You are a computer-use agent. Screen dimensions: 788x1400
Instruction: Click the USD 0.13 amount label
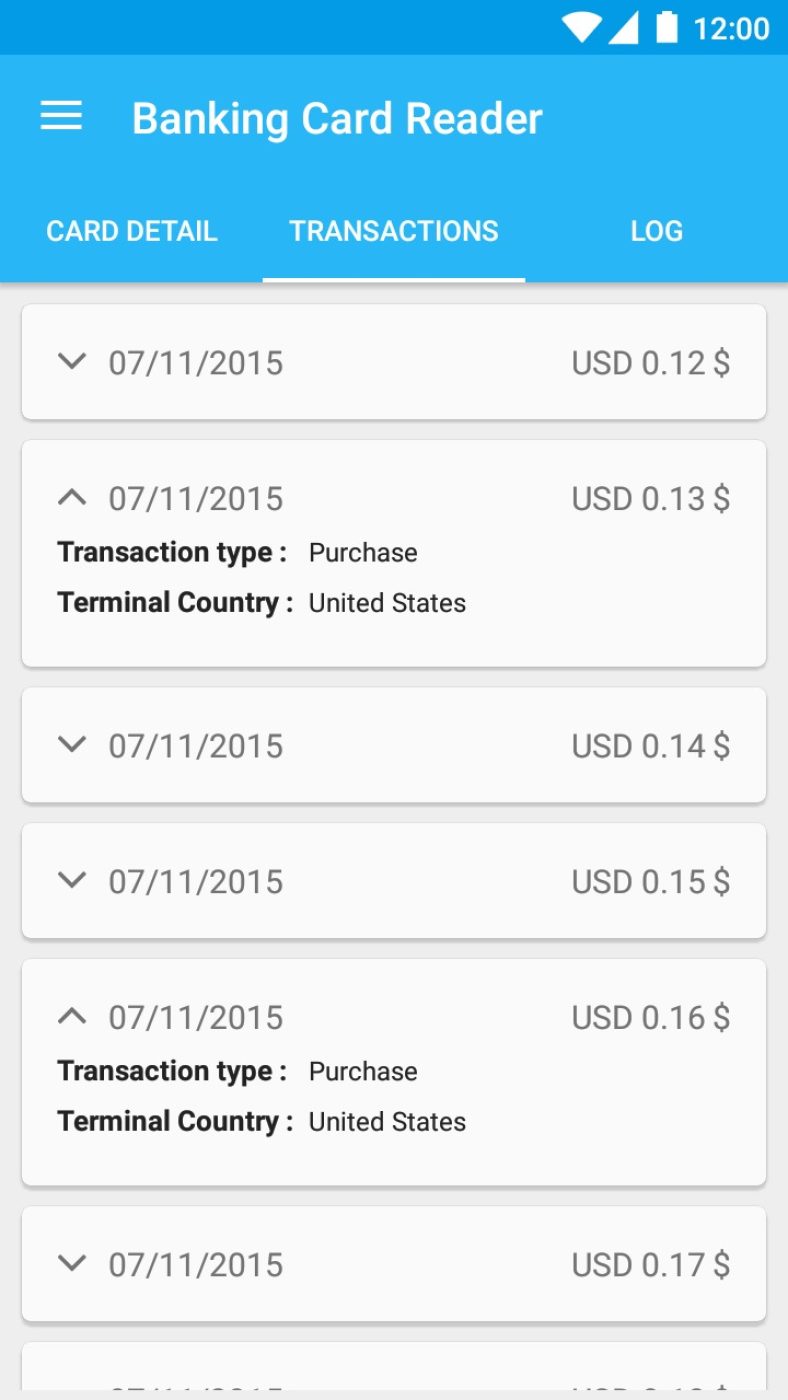coord(652,497)
